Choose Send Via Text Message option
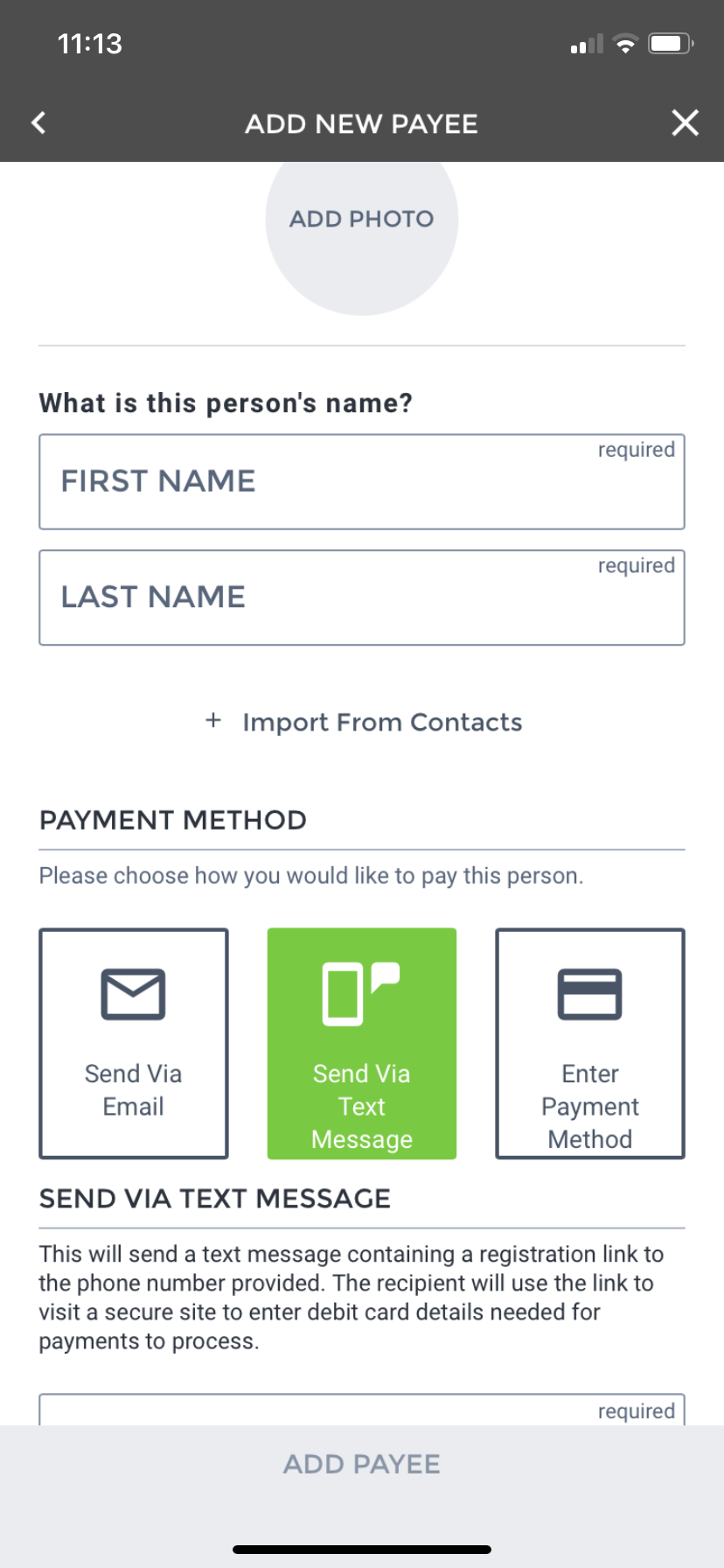Image resolution: width=724 pixels, height=1568 pixels. tap(361, 1043)
